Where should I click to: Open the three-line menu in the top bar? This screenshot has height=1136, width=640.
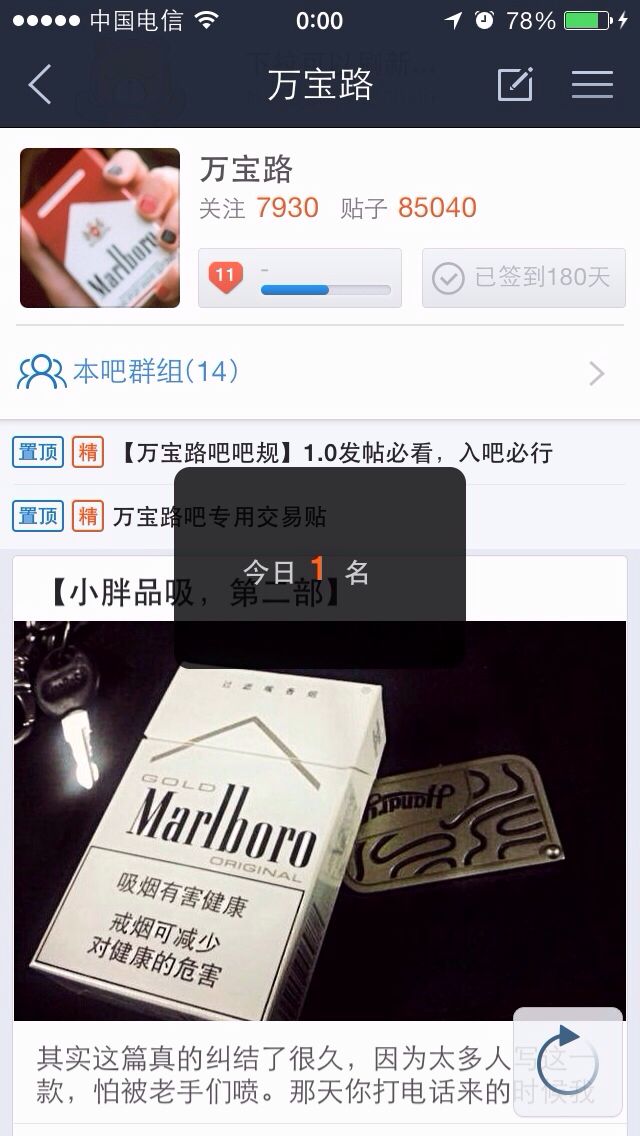(592, 85)
